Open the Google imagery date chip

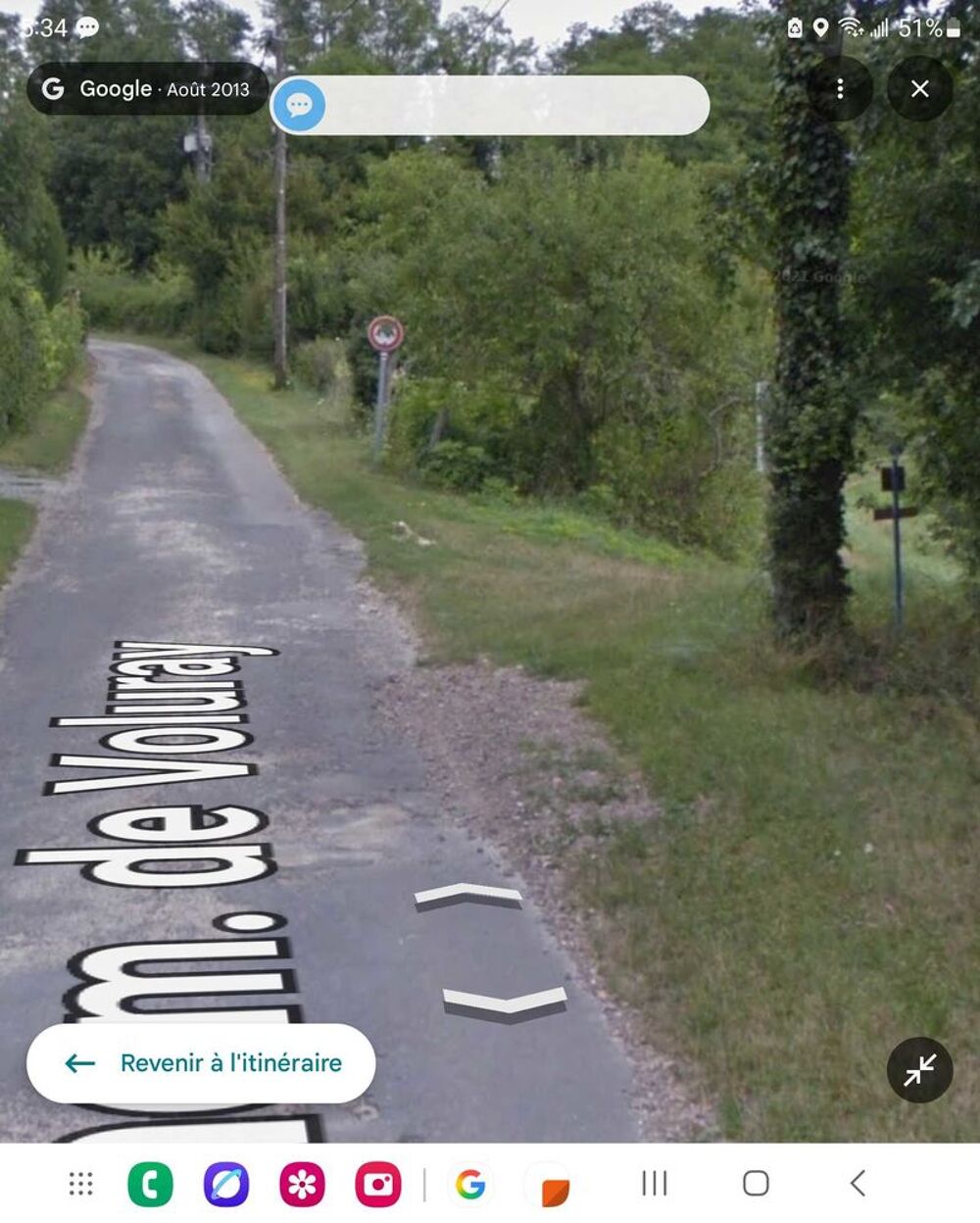click(x=147, y=89)
